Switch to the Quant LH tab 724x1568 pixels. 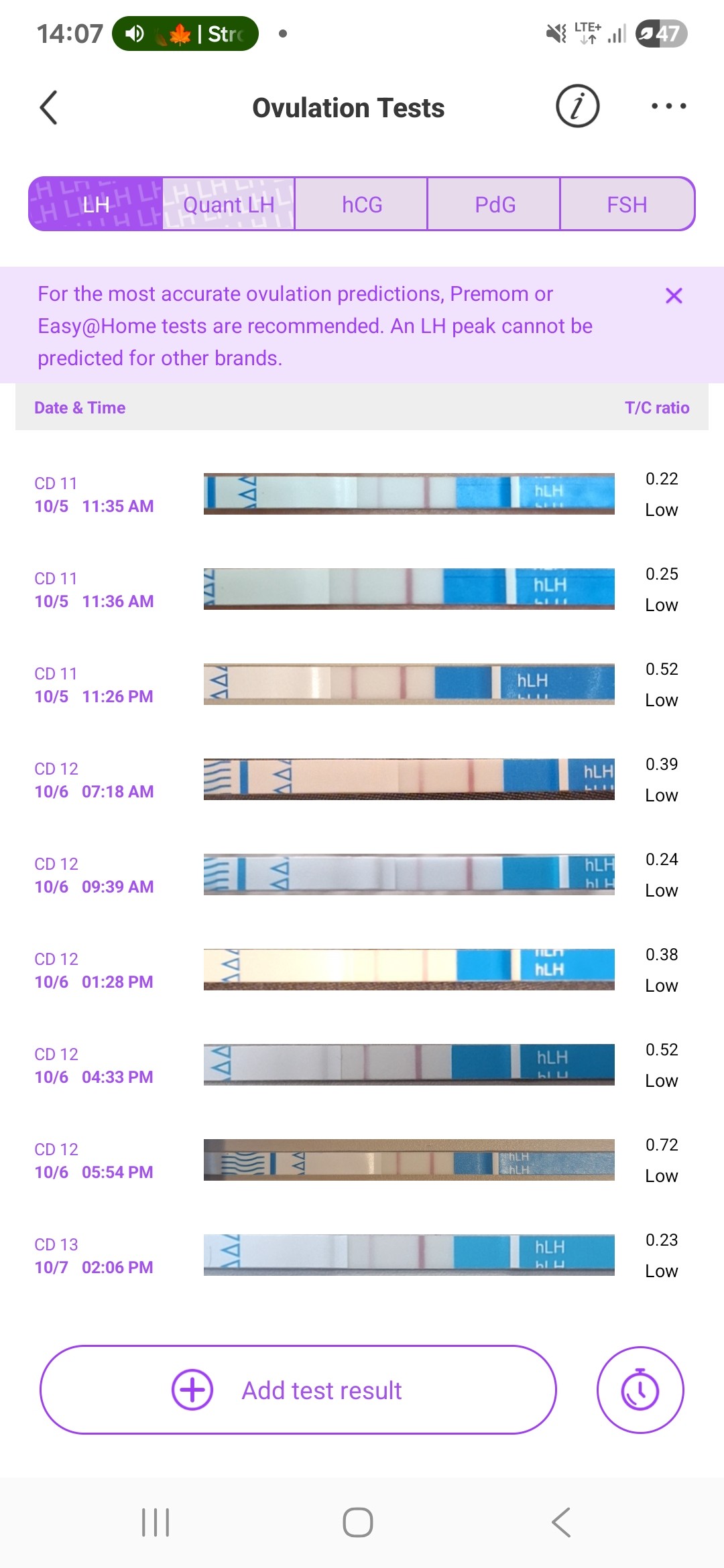click(x=229, y=204)
